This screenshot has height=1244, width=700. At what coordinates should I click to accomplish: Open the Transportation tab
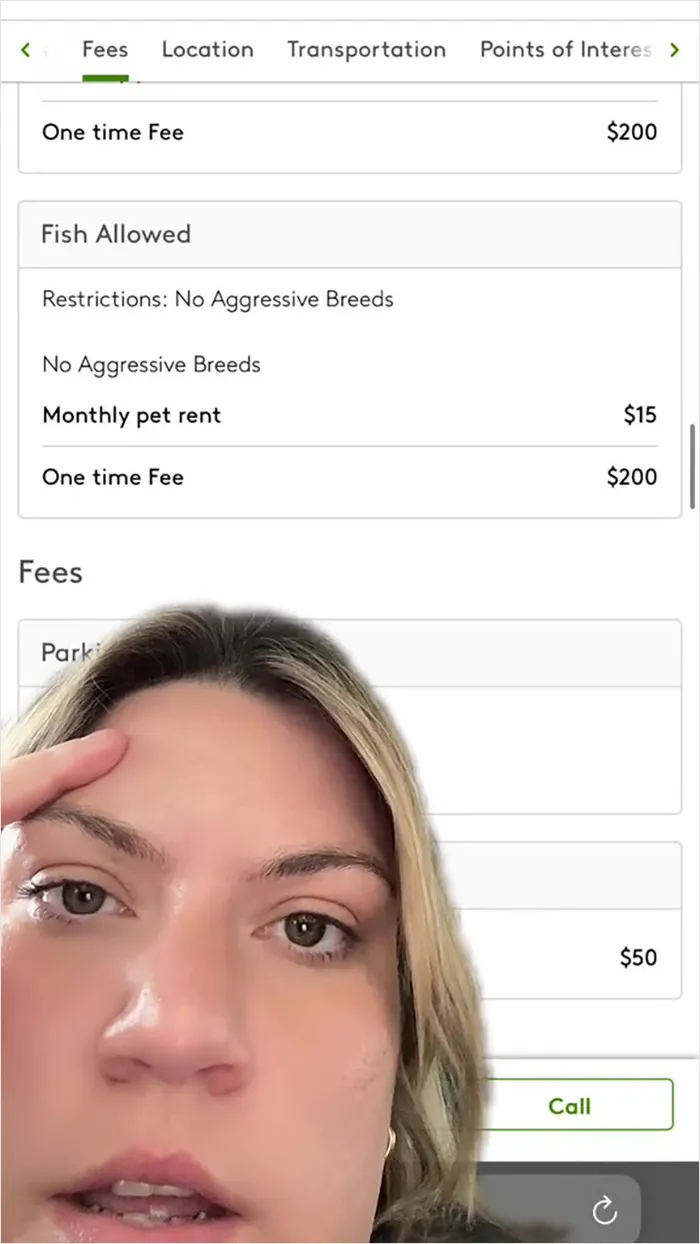(366, 50)
